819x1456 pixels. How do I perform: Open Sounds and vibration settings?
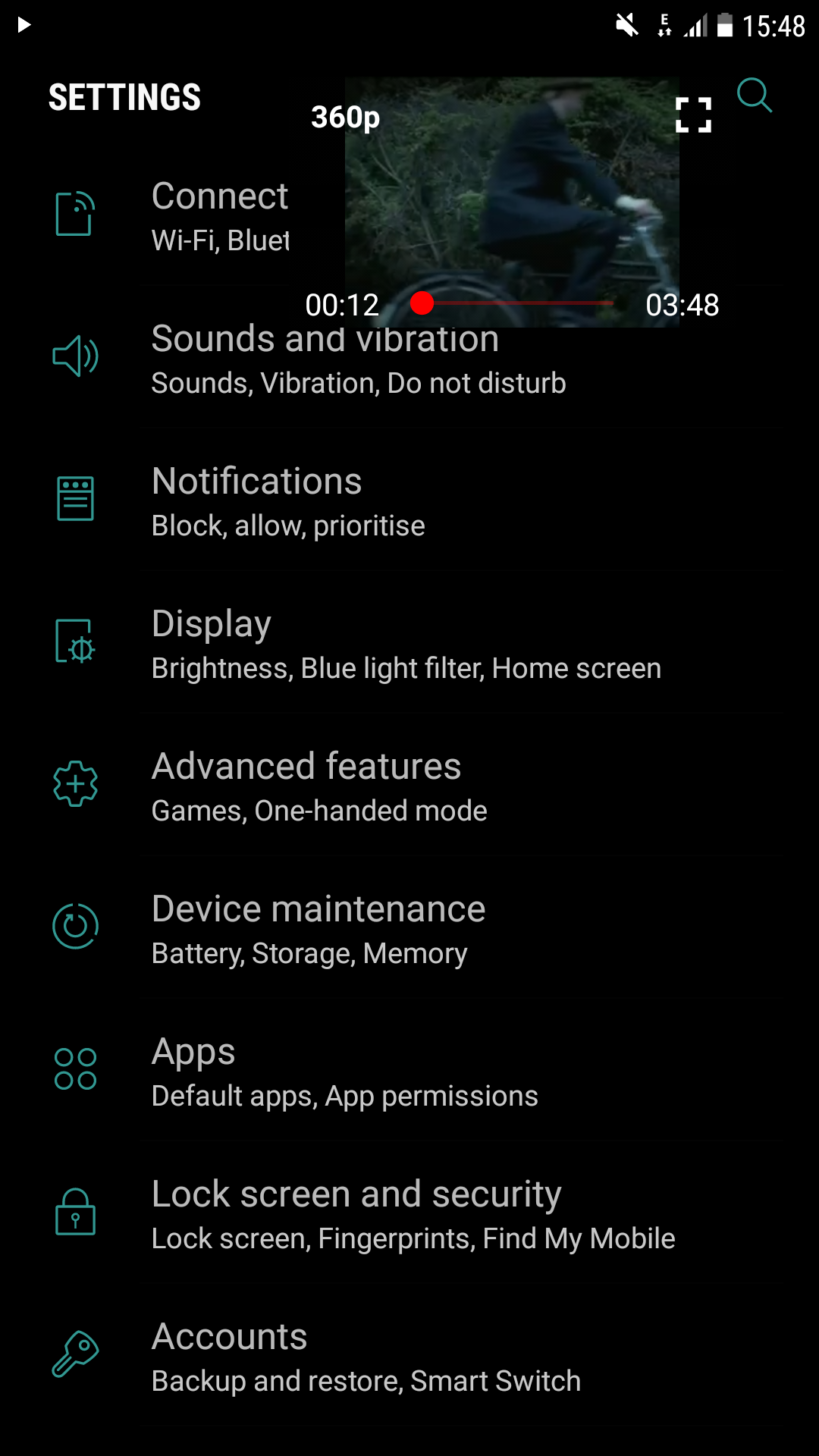click(409, 356)
